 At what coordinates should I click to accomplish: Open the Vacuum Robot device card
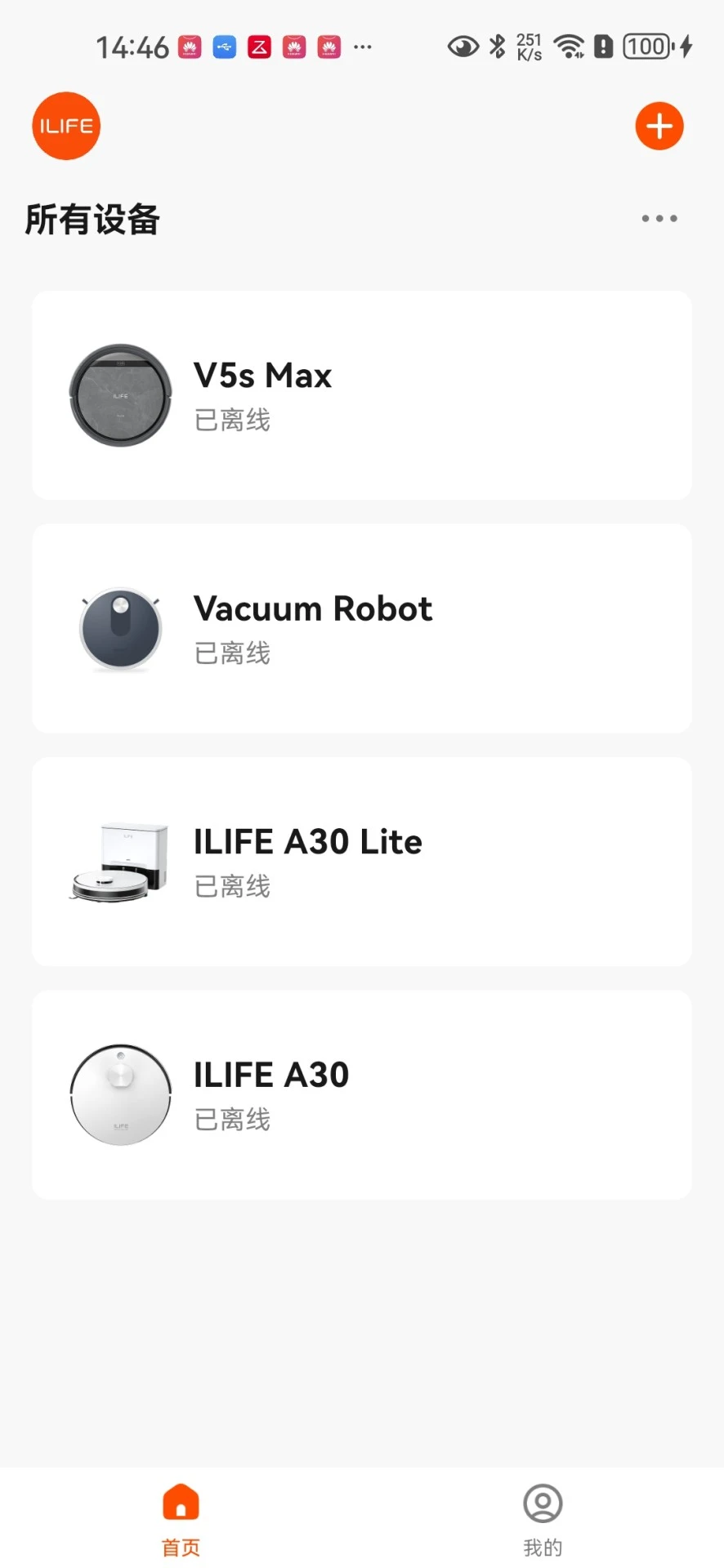pyautogui.click(x=362, y=628)
